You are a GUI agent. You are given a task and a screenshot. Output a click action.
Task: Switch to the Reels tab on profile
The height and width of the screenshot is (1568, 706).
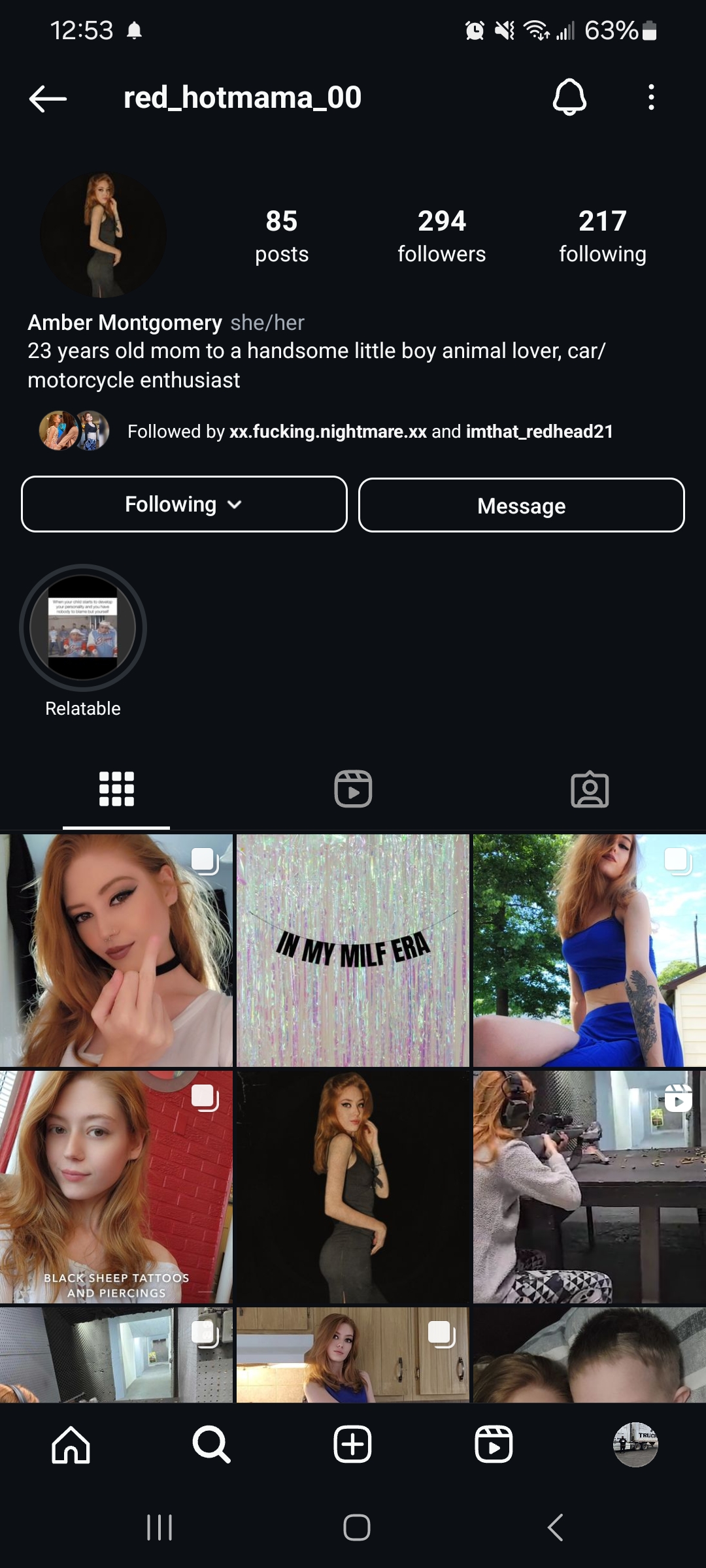coord(353,789)
